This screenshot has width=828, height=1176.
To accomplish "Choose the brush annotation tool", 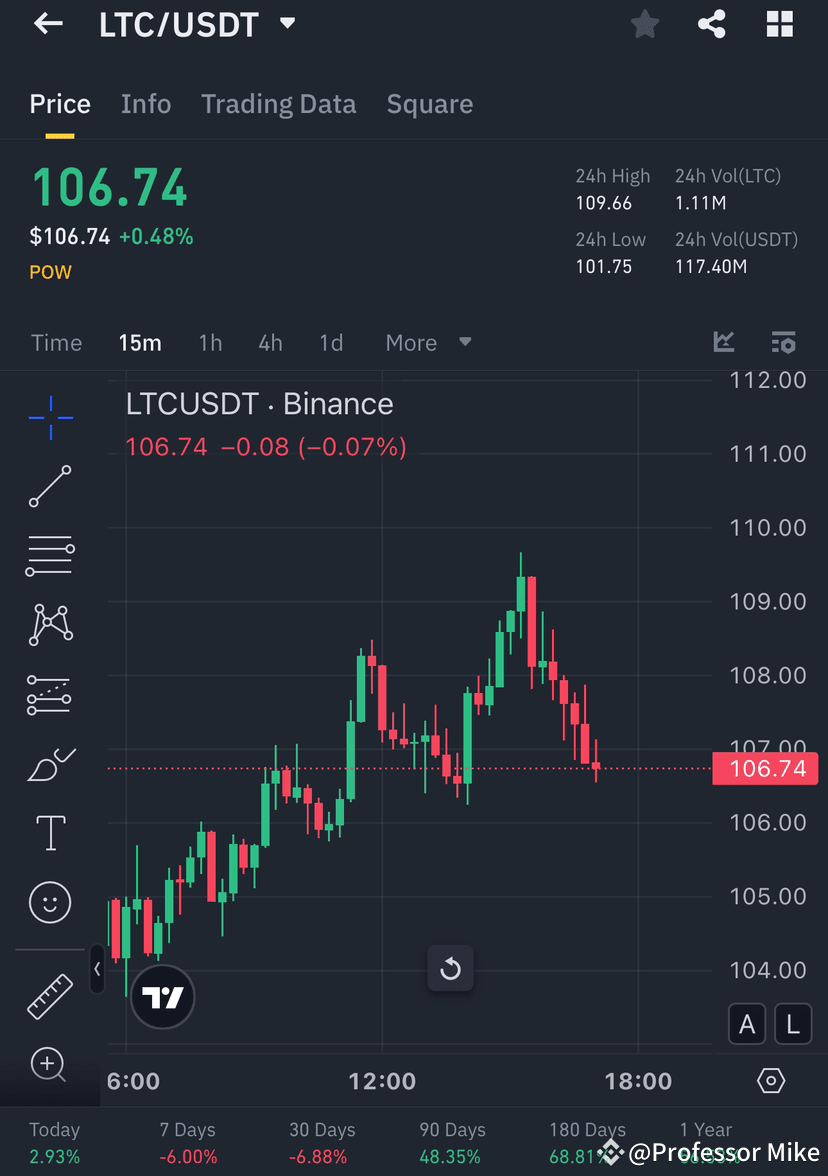I will tap(50, 764).
